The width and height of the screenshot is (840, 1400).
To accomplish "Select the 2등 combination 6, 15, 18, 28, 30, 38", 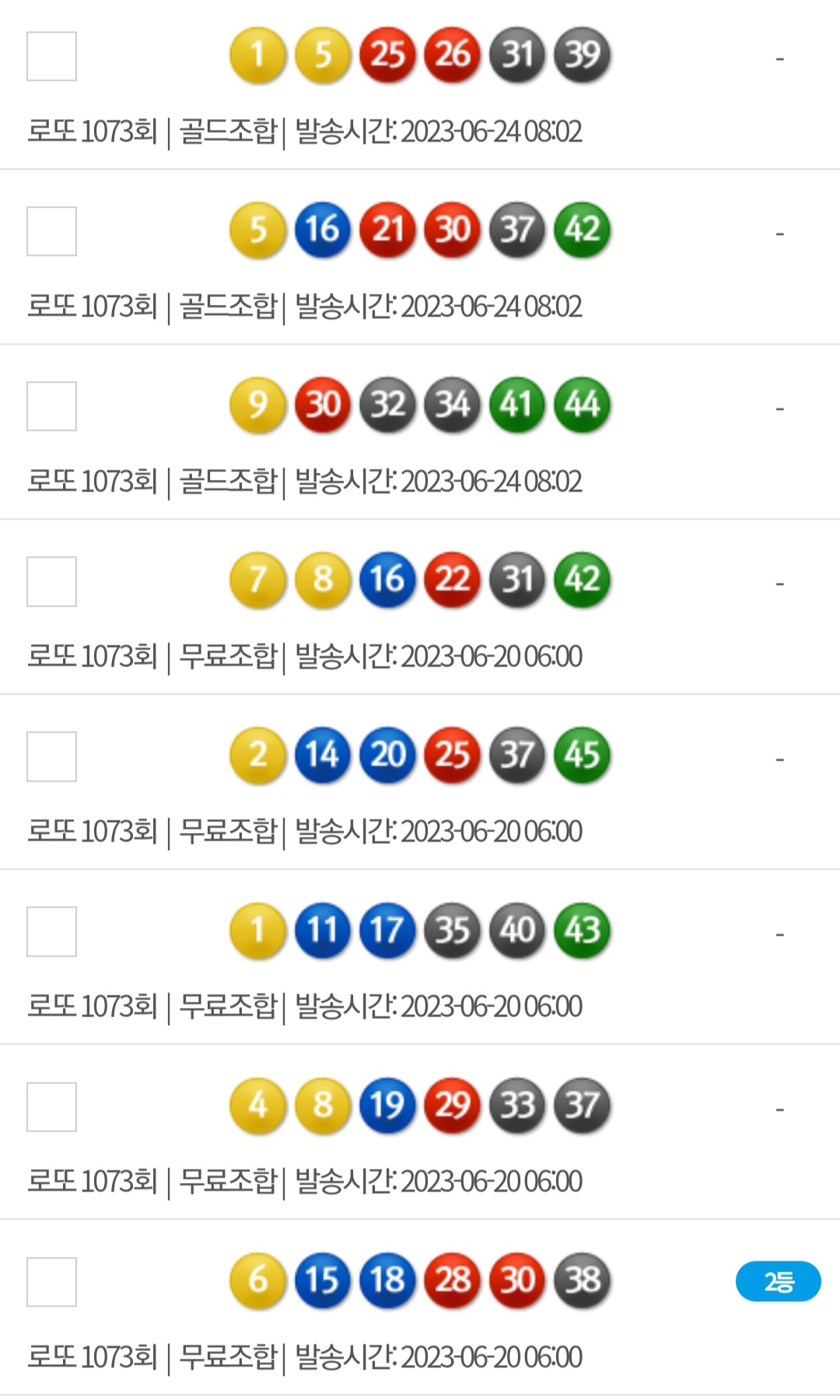I will coord(51,1281).
